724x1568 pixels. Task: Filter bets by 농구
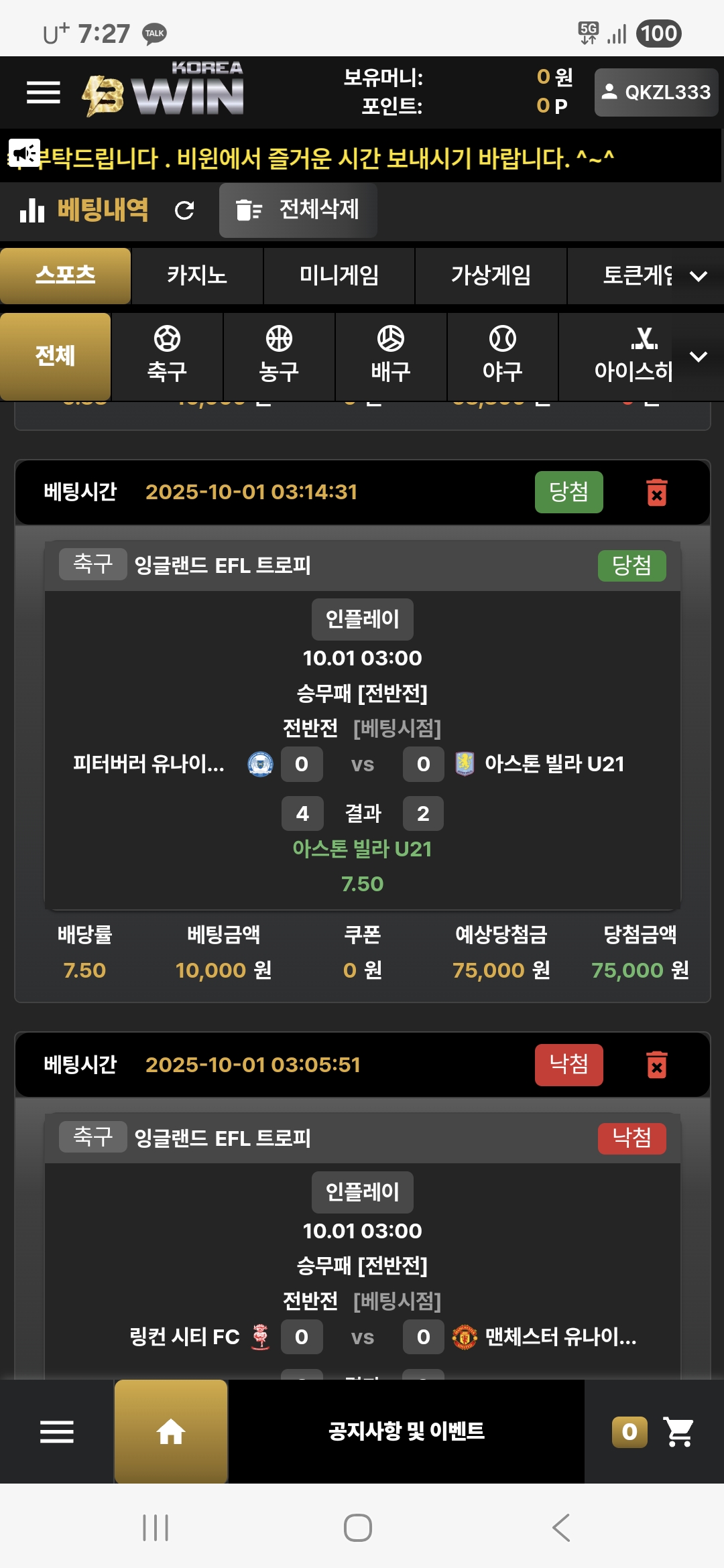279,356
